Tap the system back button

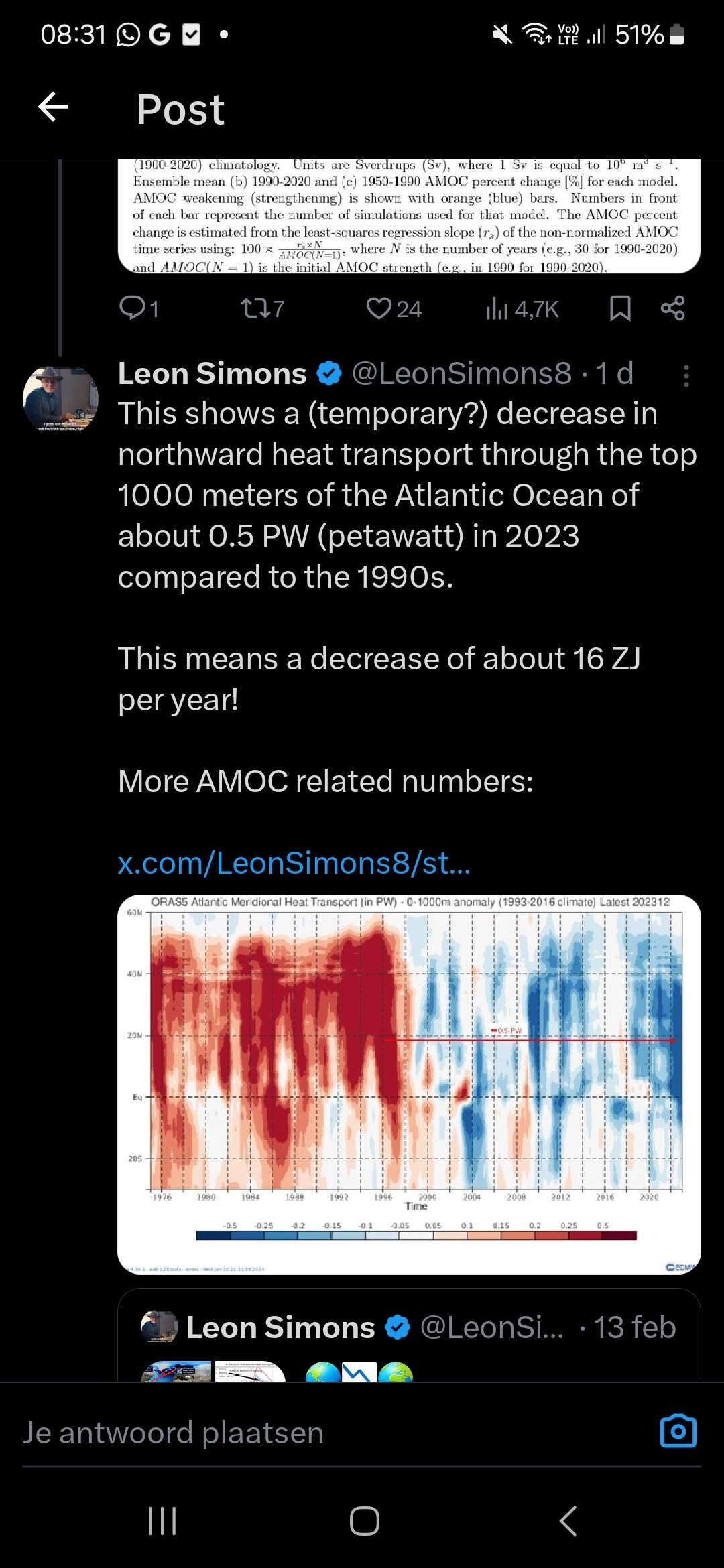tap(568, 1520)
